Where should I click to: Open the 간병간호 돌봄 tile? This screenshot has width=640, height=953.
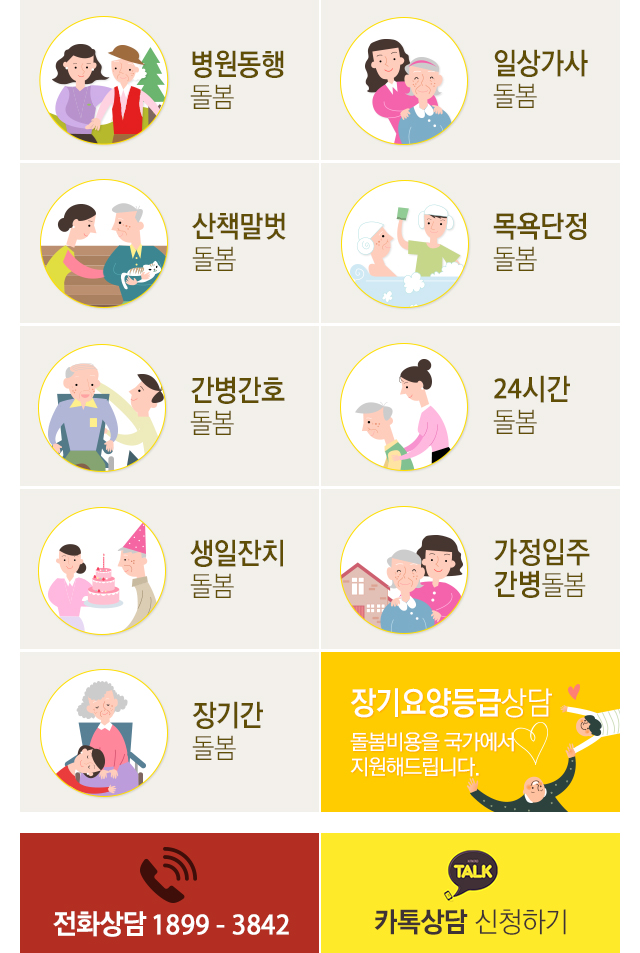[x=169, y=406]
